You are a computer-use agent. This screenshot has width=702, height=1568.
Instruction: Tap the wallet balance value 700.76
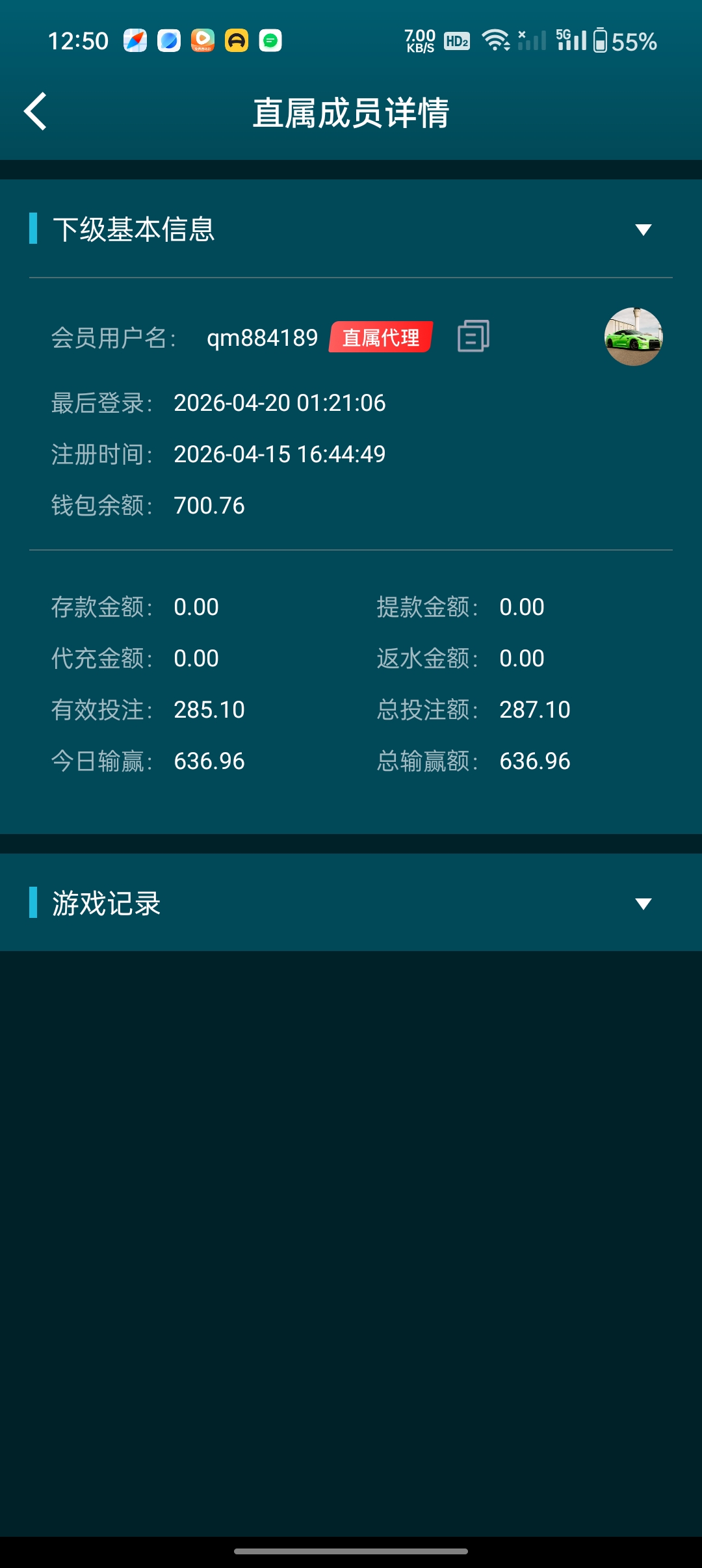point(210,505)
